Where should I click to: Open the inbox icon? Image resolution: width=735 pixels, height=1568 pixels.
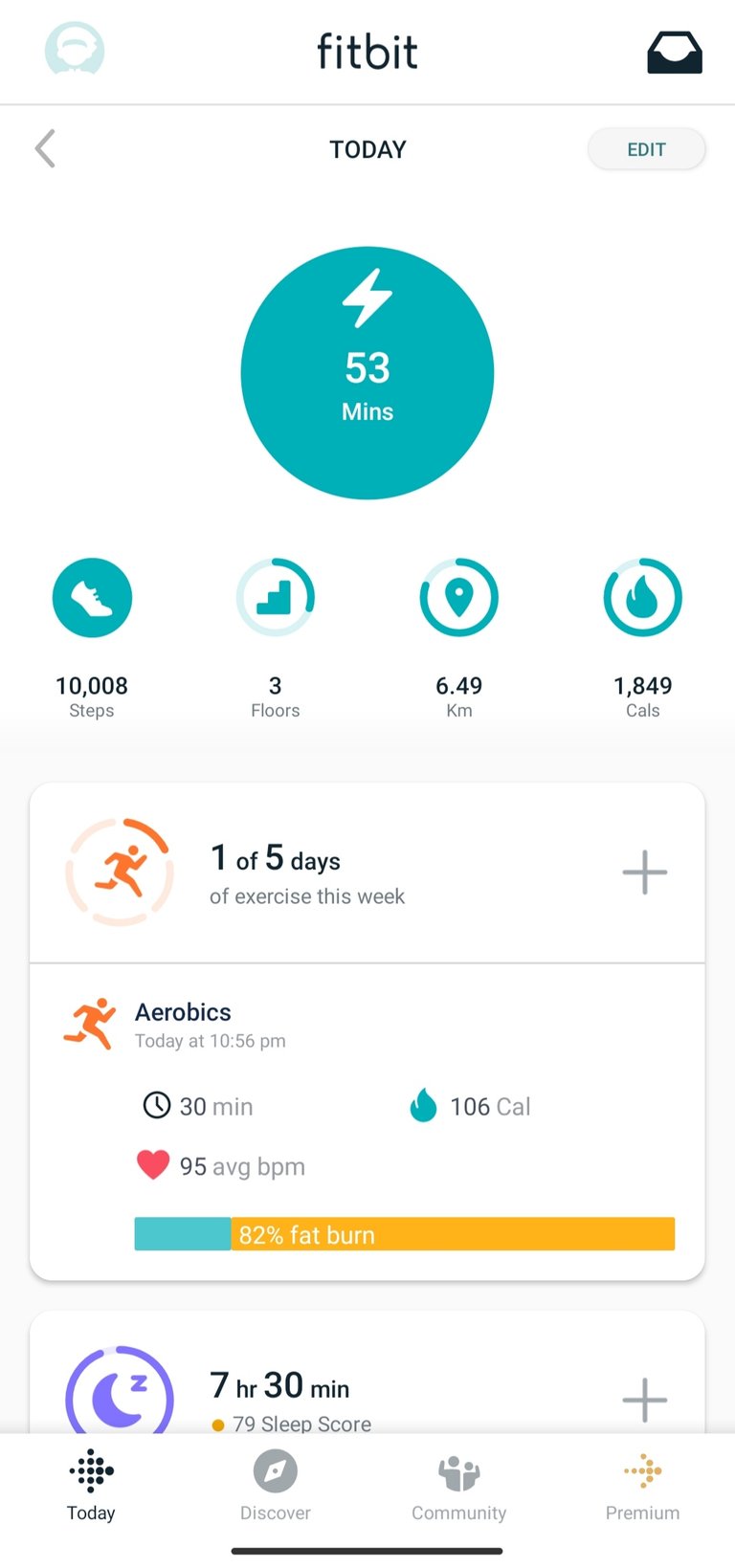(x=675, y=53)
